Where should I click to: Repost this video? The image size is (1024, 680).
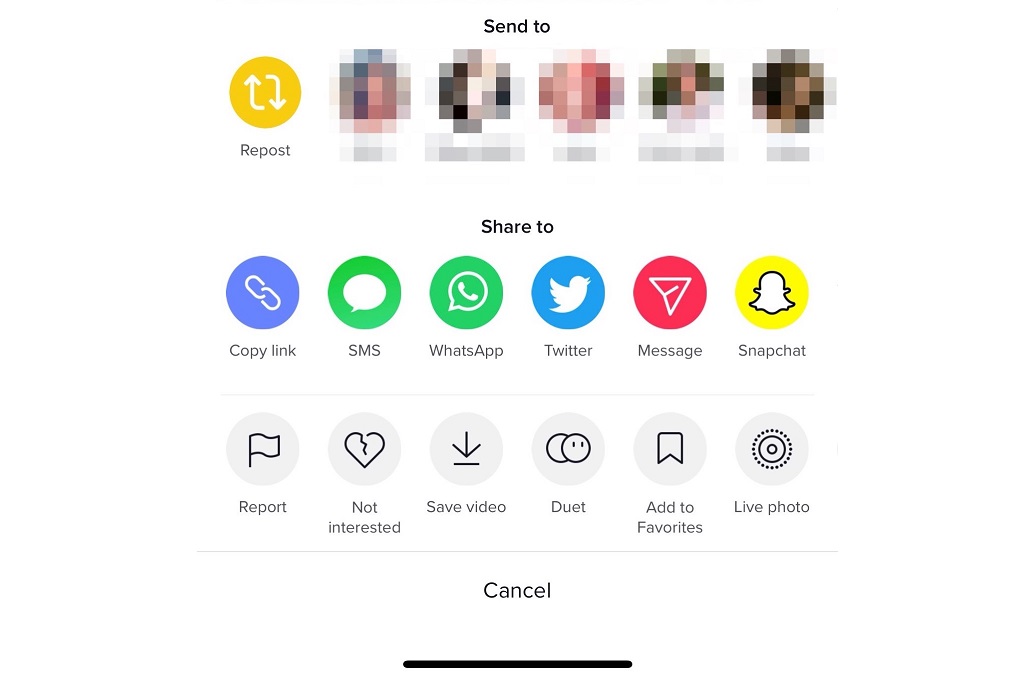[x=265, y=93]
